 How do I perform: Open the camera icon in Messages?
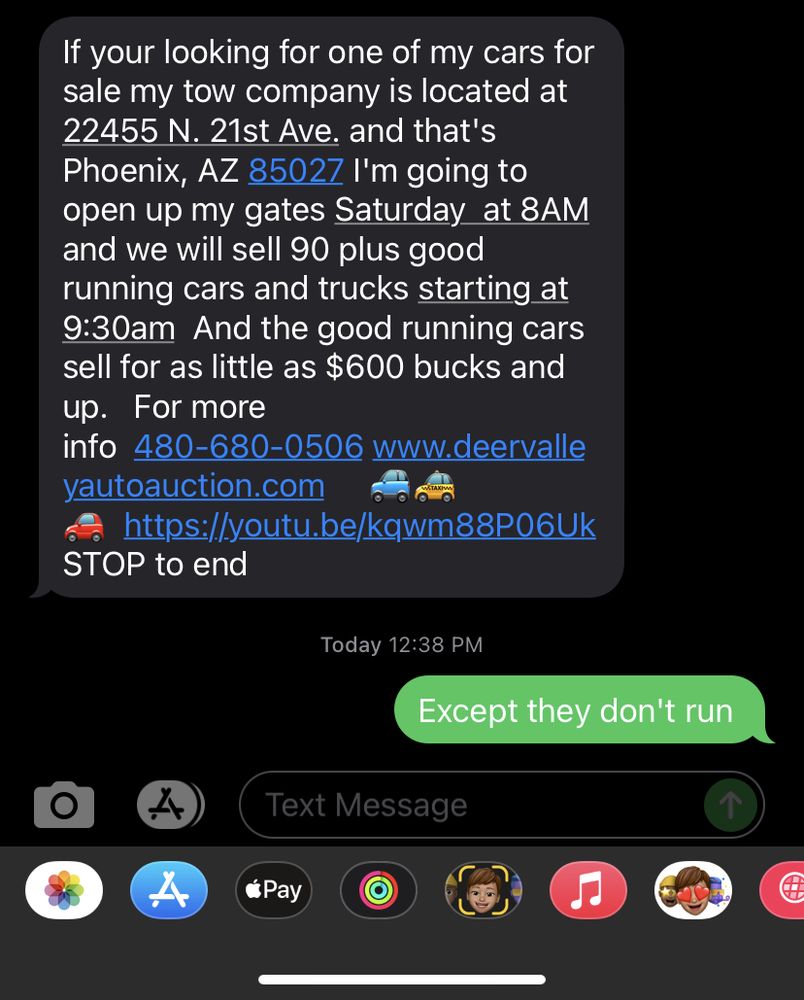63,804
